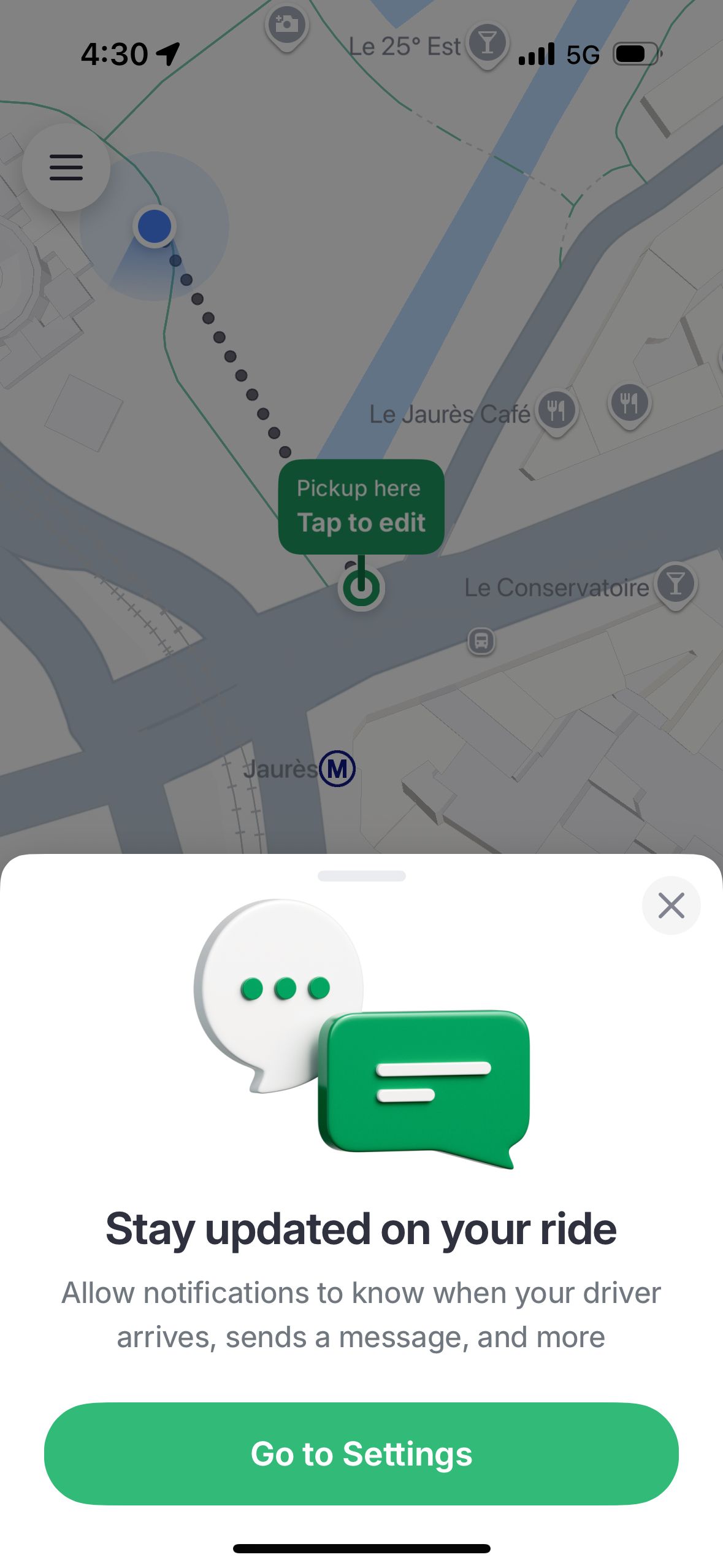723x1568 pixels.
Task: Open the hamburger menu
Action: (x=66, y=167)
